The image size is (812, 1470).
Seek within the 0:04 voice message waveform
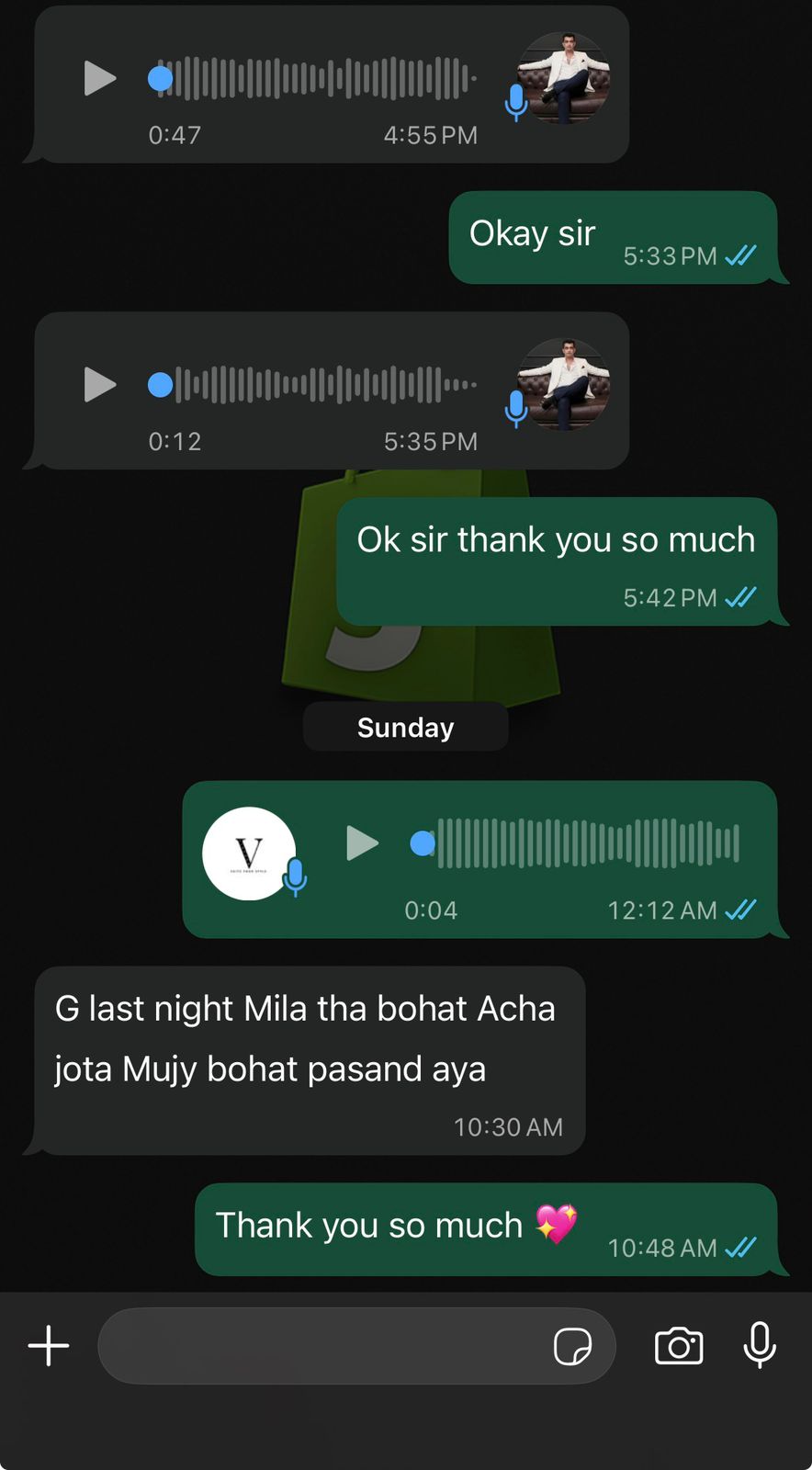(x=588, y=842)
